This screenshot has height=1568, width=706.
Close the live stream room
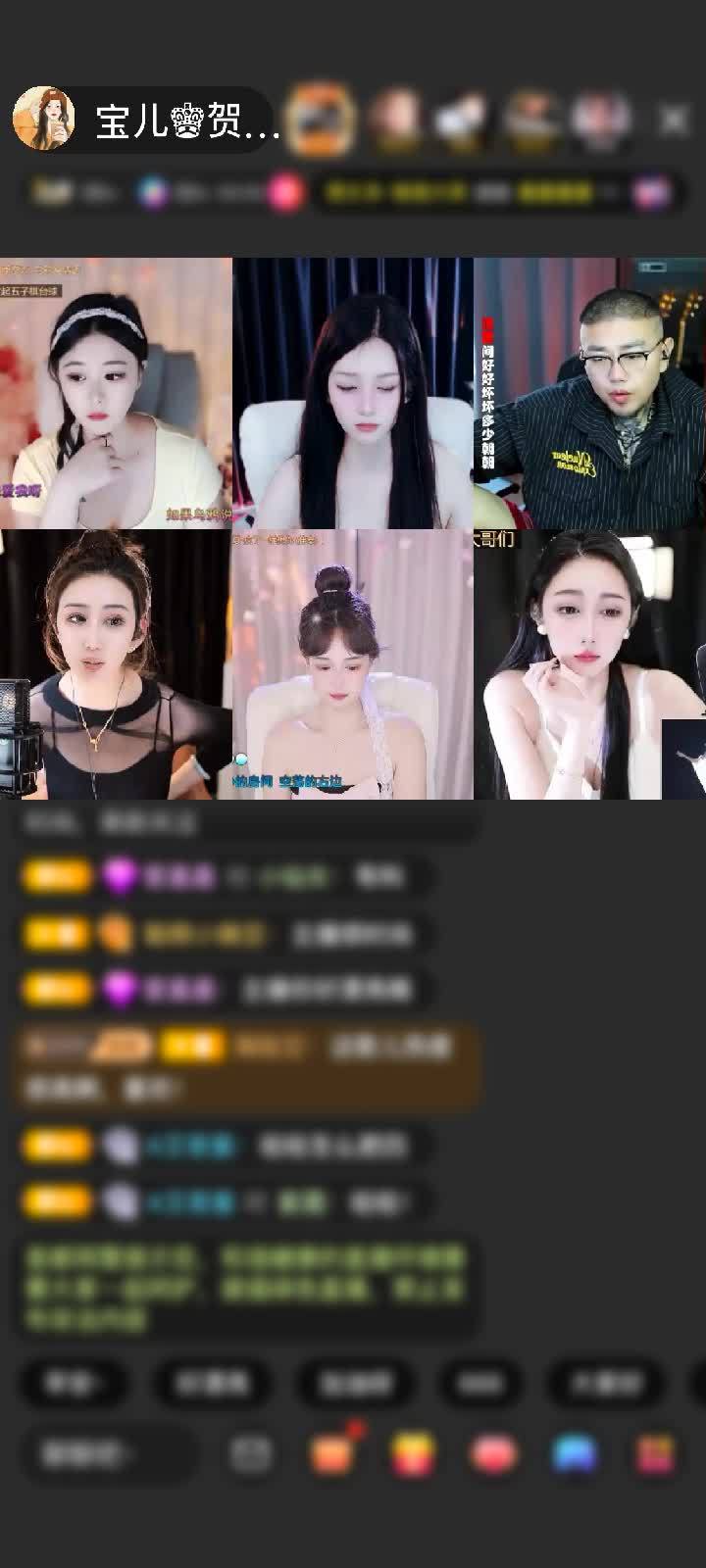tap(674, 120)
